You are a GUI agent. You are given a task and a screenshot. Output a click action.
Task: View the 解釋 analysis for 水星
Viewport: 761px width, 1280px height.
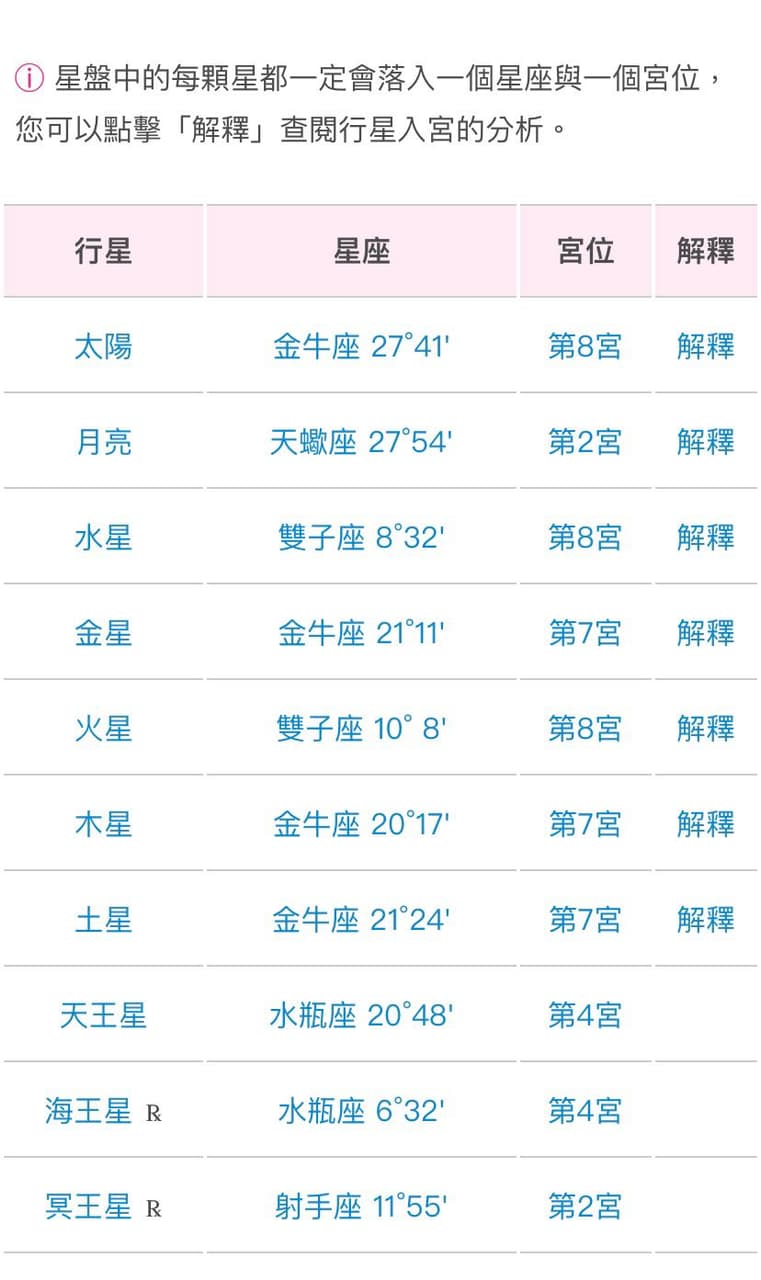tap(705, 537)
